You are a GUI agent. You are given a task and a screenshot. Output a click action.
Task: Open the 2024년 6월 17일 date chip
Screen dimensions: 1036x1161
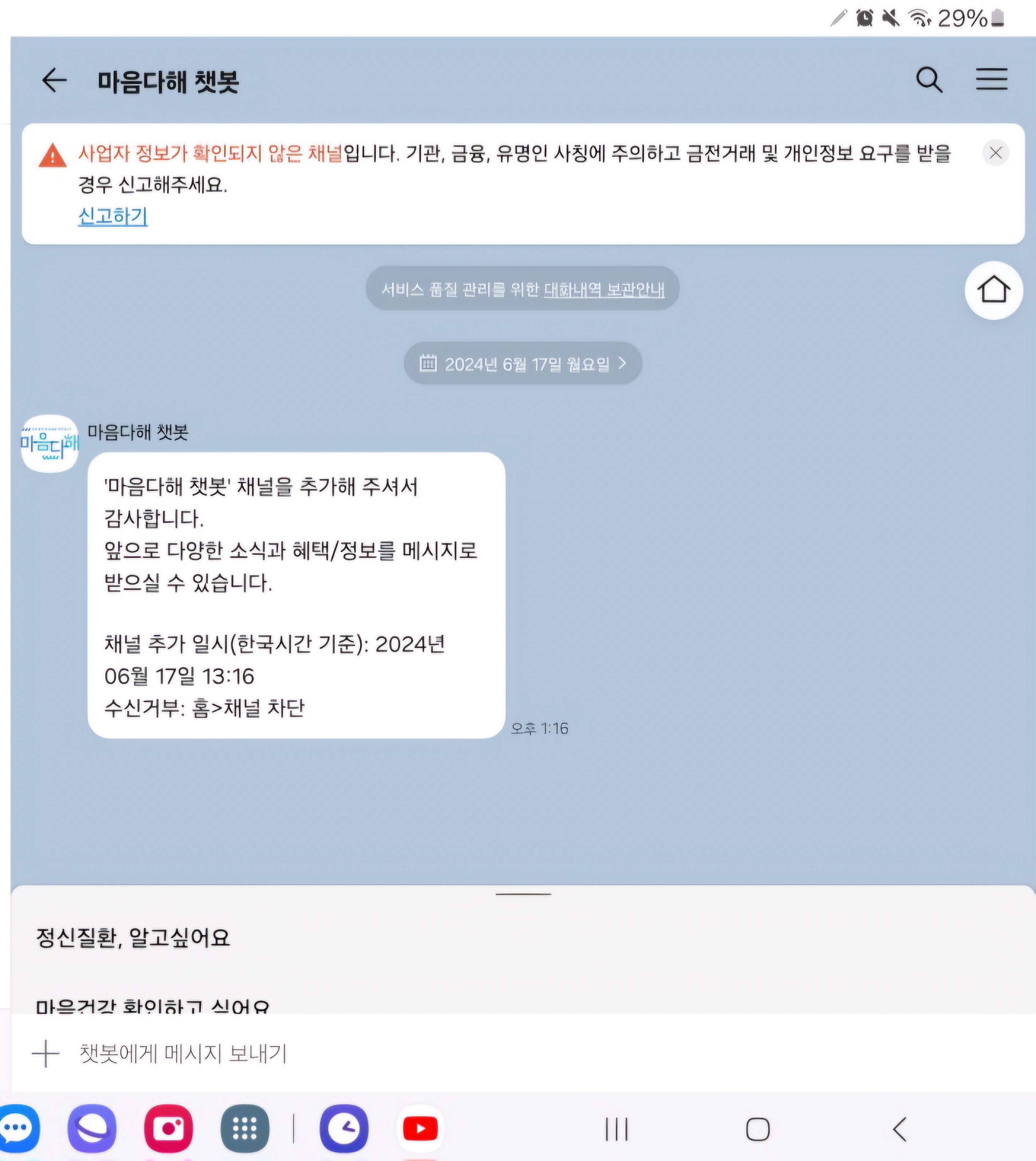pyautogui.click(x=523, y=364)
